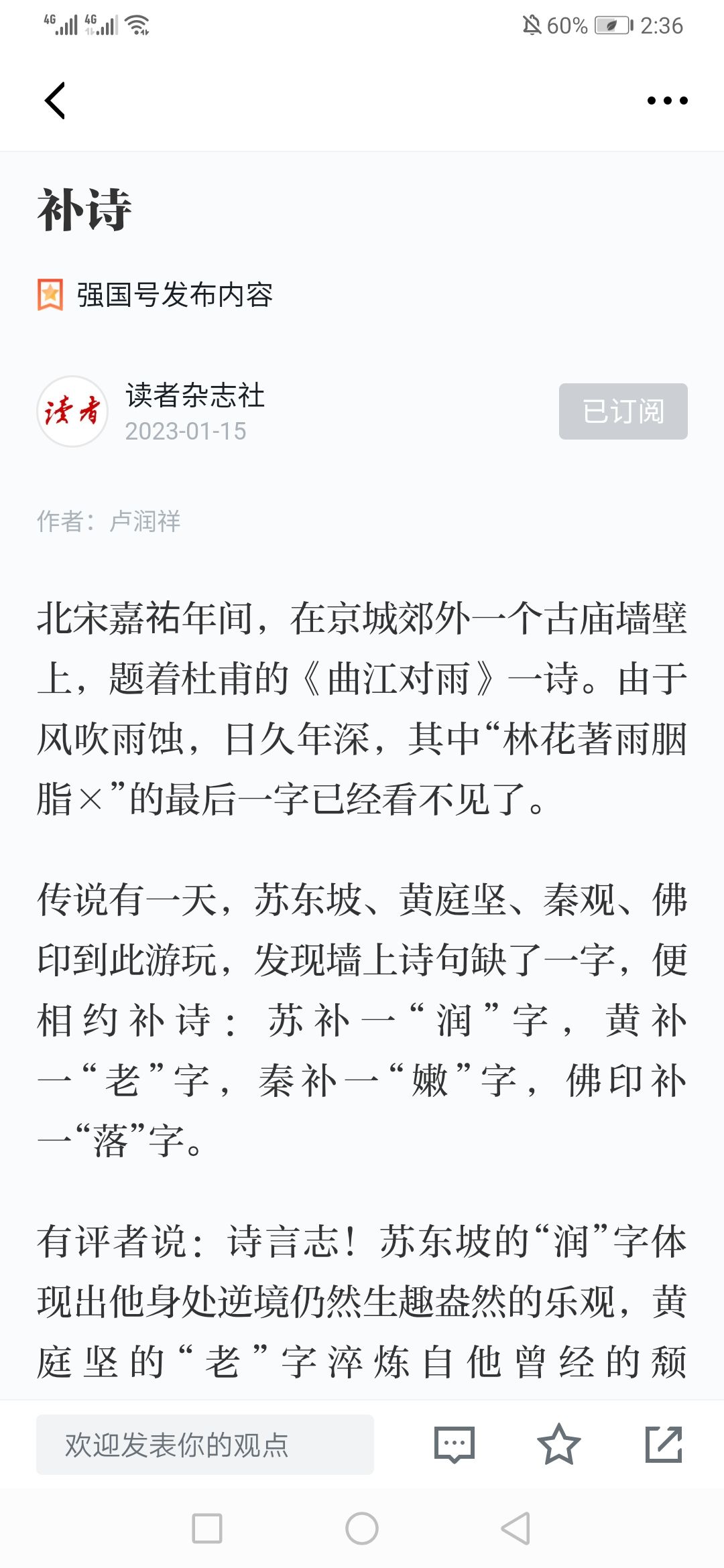The height and width of the screenshot is (1568, 724).
Task: Open the three-dot overflow menu
Action: (667, 101)
